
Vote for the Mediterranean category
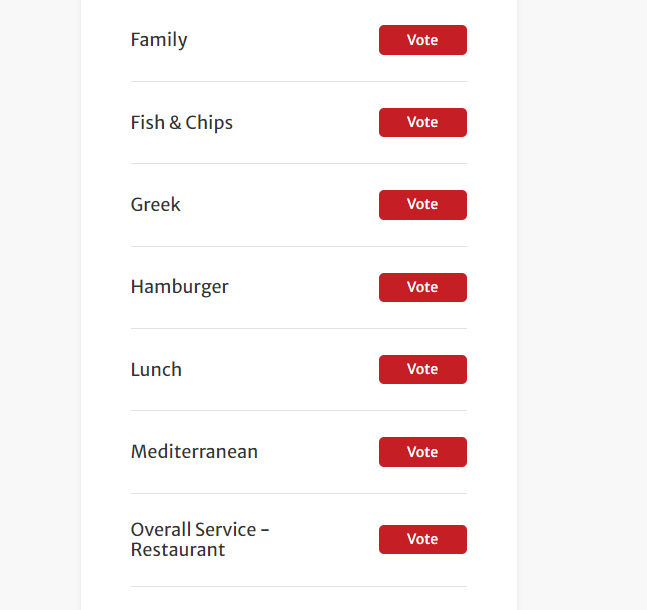tap(422, 451)
